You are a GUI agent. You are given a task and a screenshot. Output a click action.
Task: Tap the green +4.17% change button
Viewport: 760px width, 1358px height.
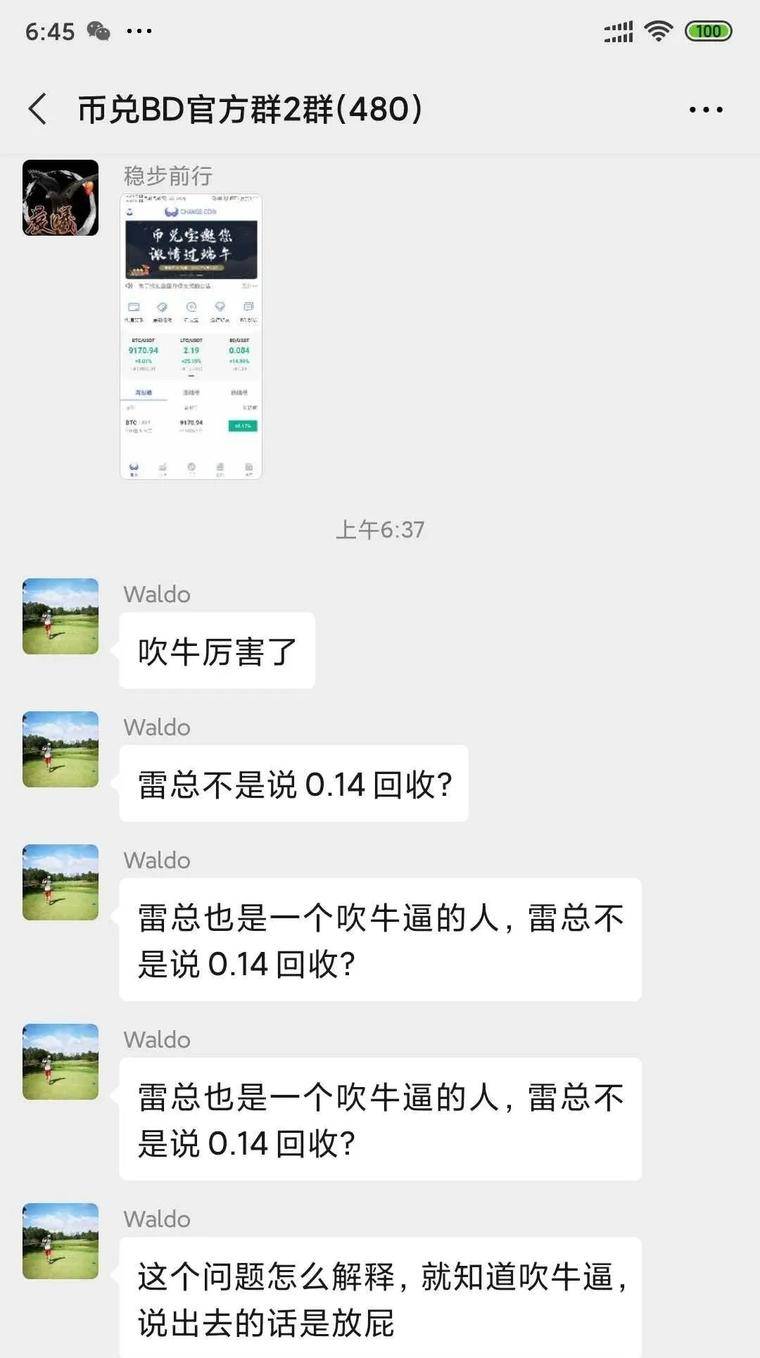241,426
